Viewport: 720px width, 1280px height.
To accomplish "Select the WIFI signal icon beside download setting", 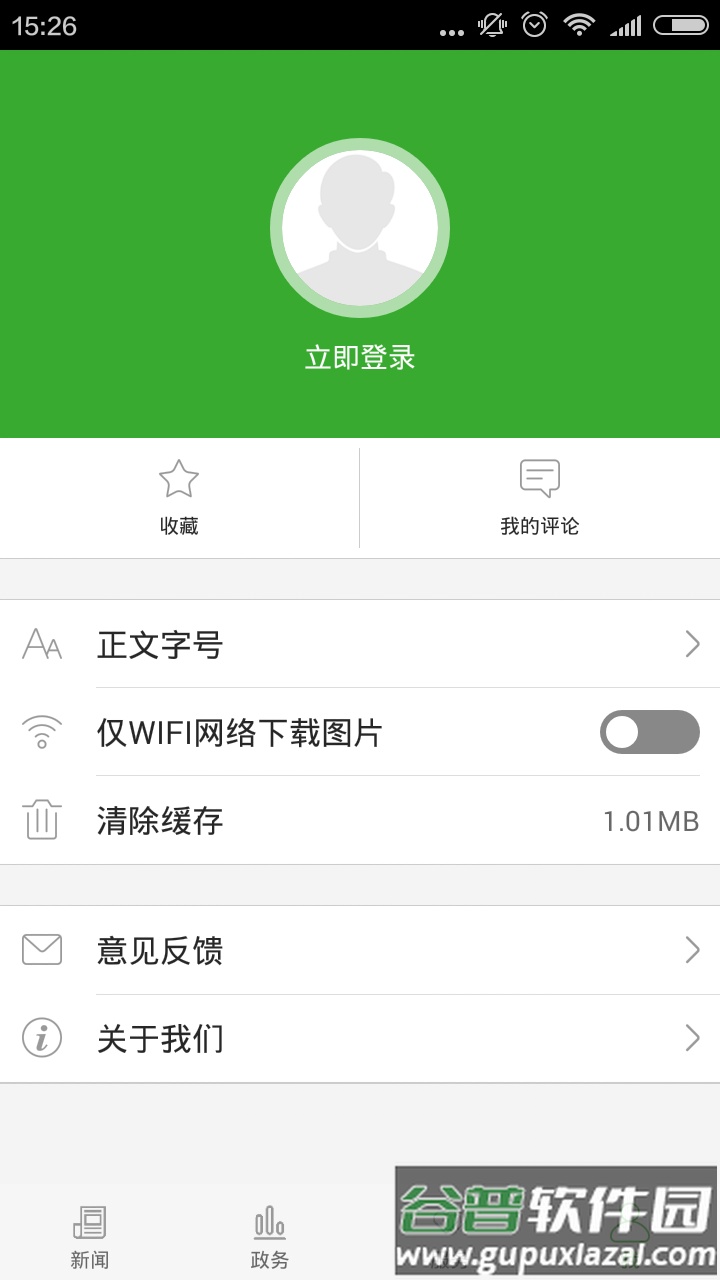I will [x=41, y=732].
